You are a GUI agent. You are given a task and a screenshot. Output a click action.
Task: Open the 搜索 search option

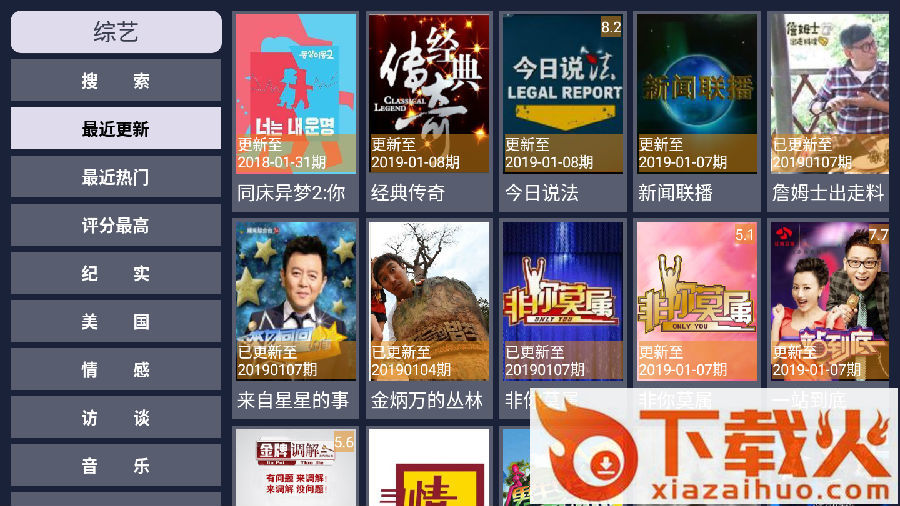pyautogui.click(x=116, y=81)
